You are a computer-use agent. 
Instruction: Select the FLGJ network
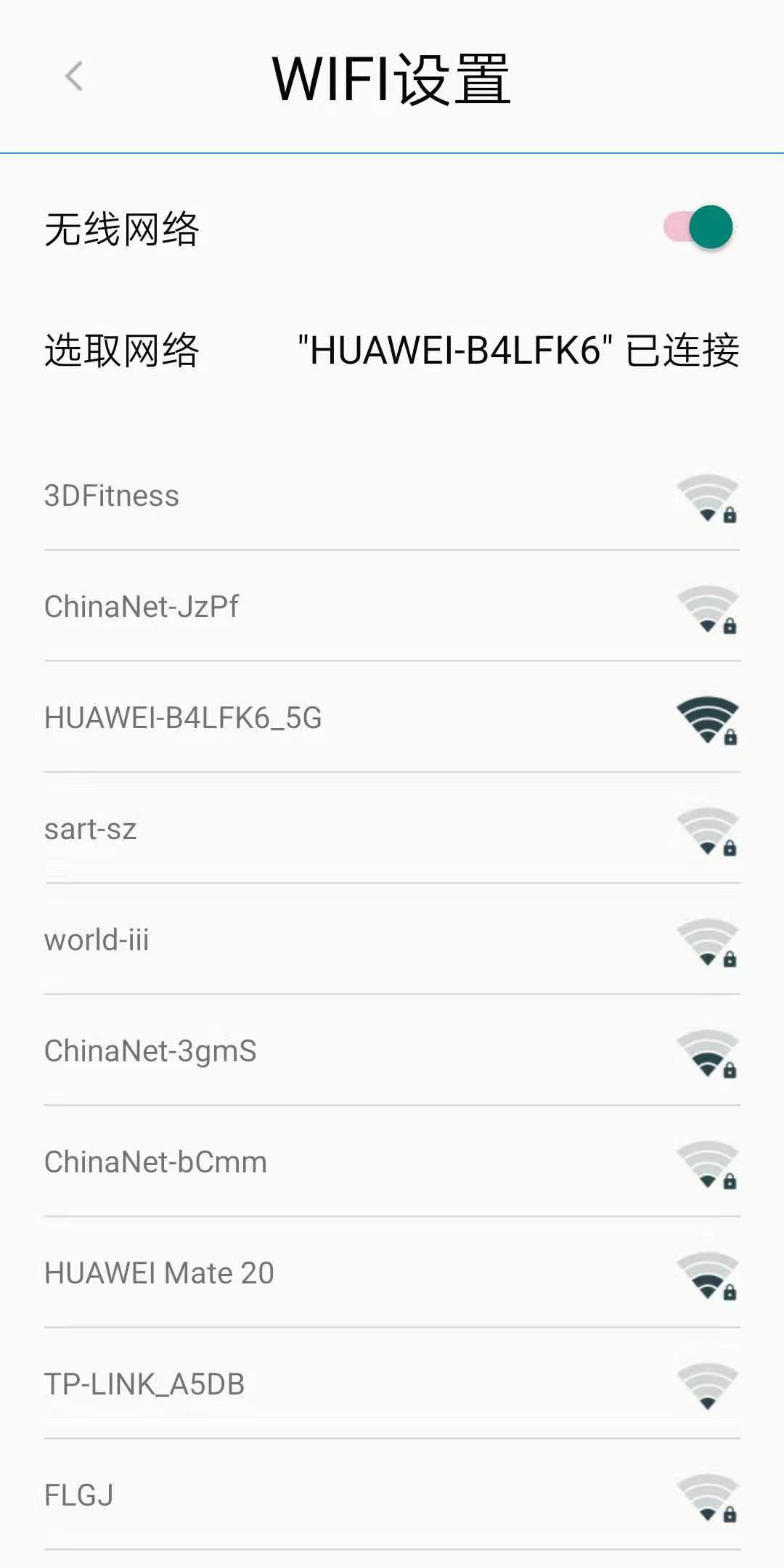point(392,1495)
